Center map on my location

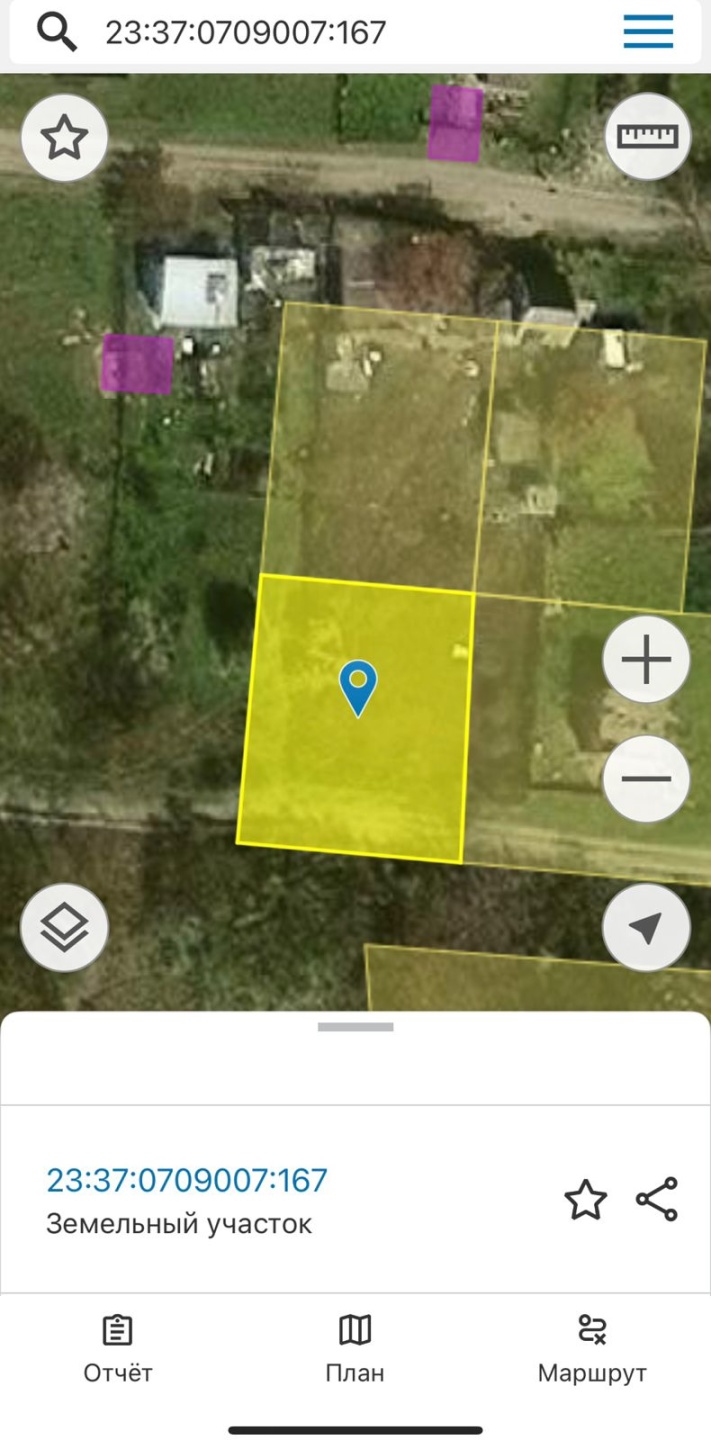pos(646,927)
